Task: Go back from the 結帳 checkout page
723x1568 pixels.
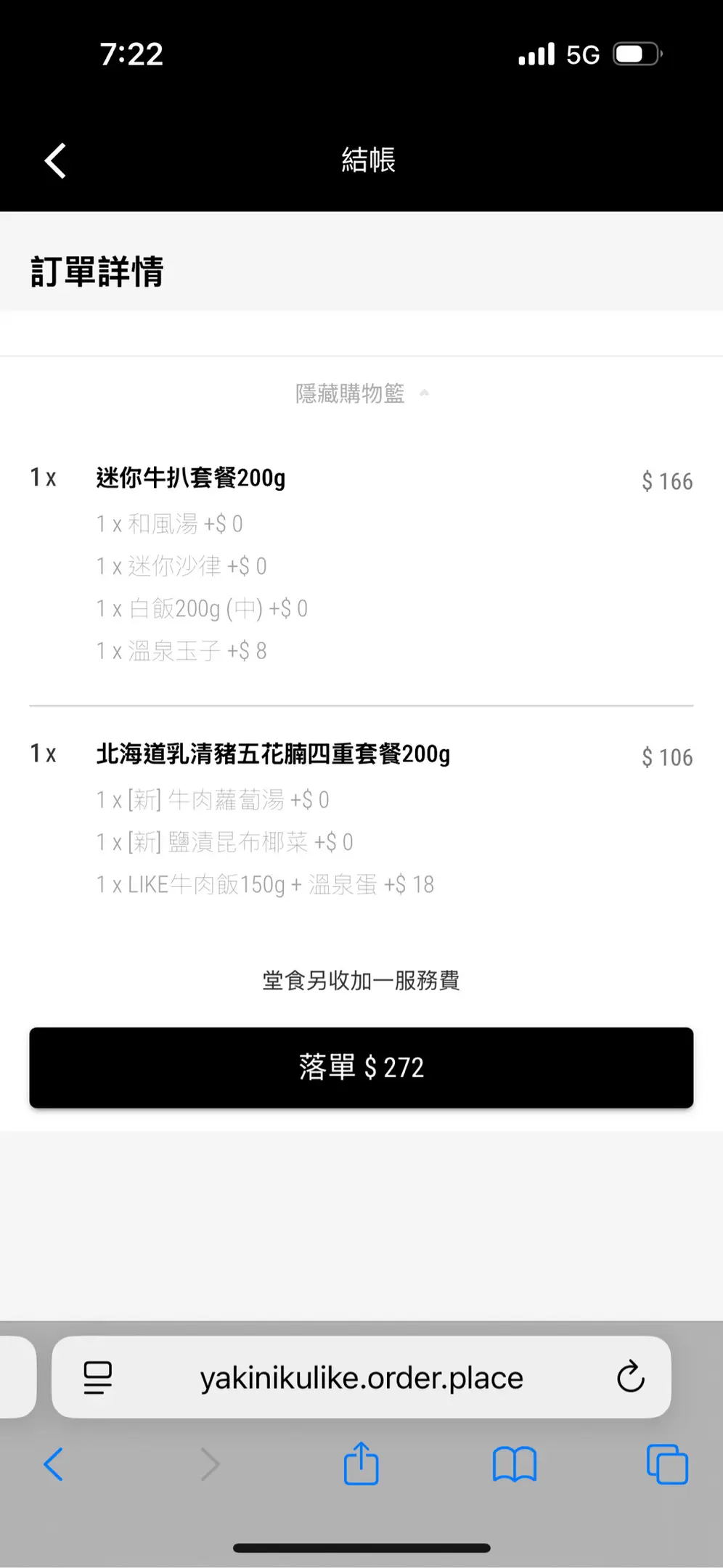Action: tap(56, 160)
